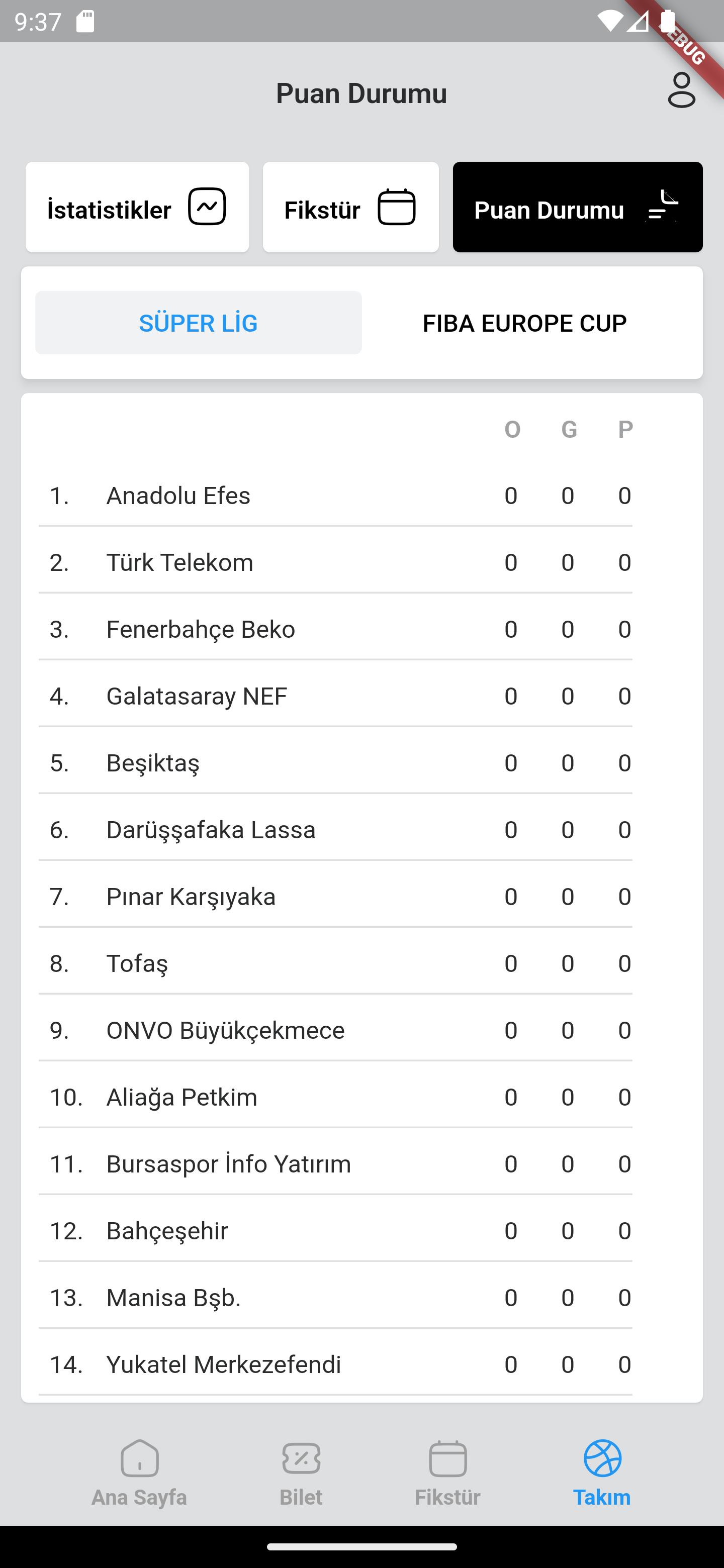Viewport: 724px width, 1568px height.
Task: Switch to the FIBA EUROPE CUP tab
Action: tap(525, 323)
